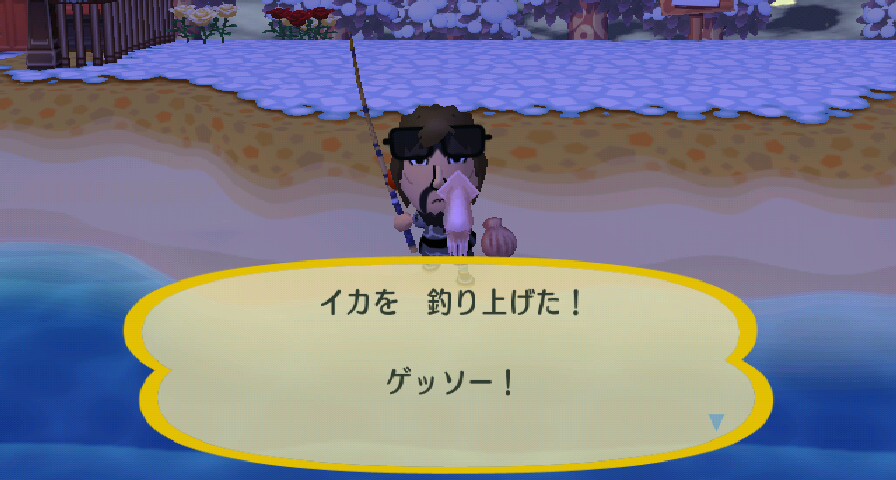Screen dimensions: 896x480
Task: Advance the dialog with the blue arrow
Action: click(x=716, y=422)
